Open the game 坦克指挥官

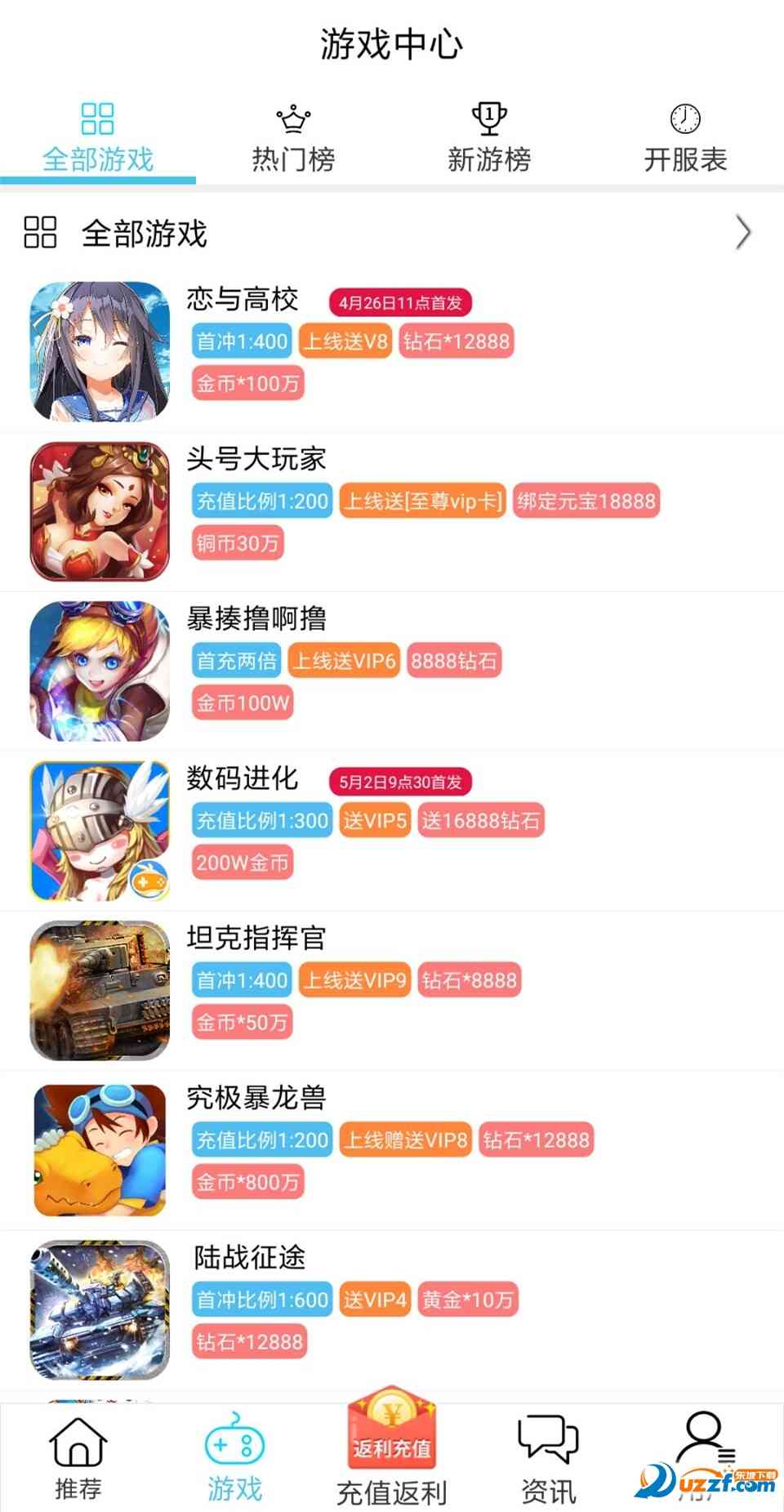tap(256, 938)
